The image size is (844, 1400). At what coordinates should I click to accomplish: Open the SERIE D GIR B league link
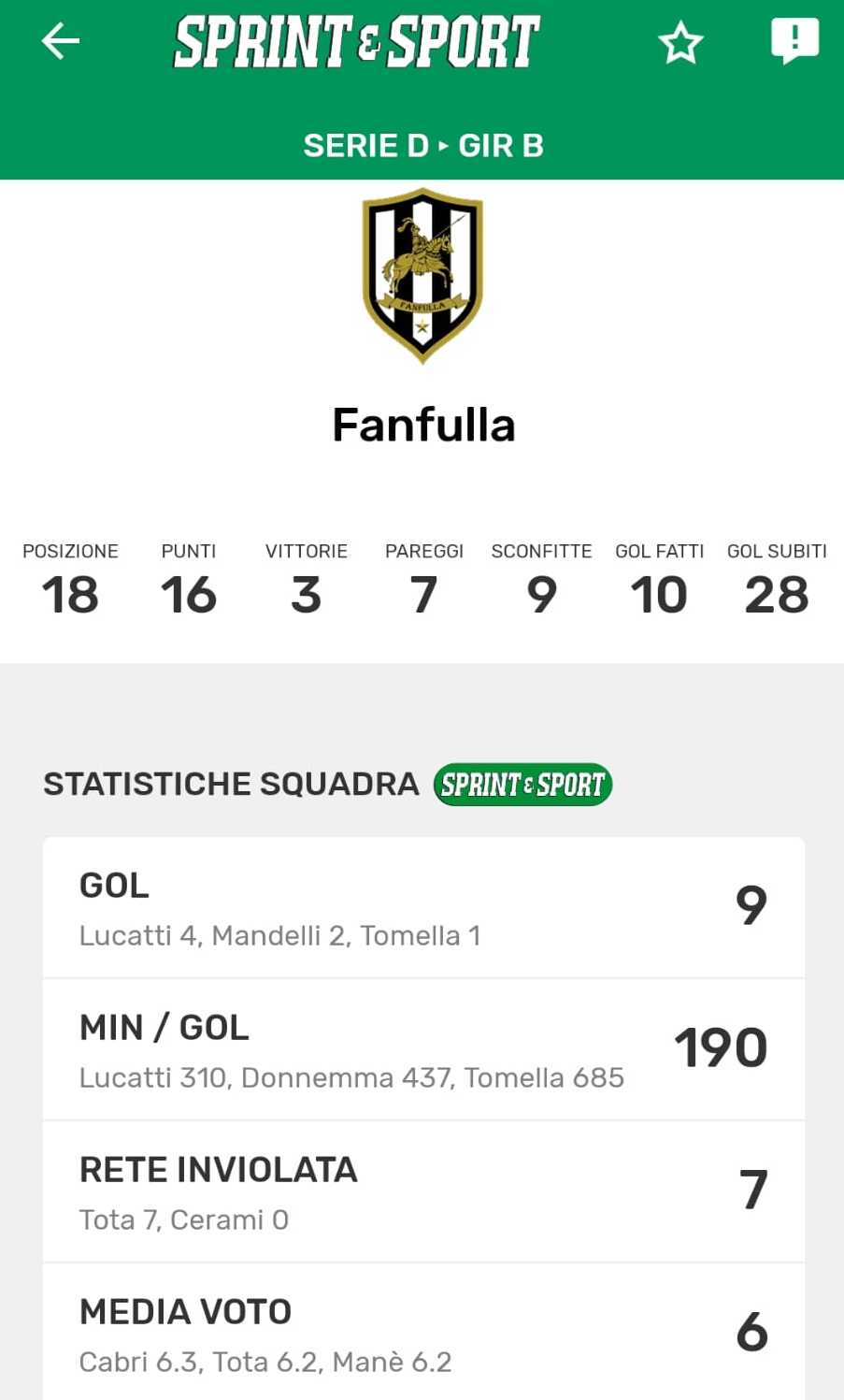pos(423,146)
